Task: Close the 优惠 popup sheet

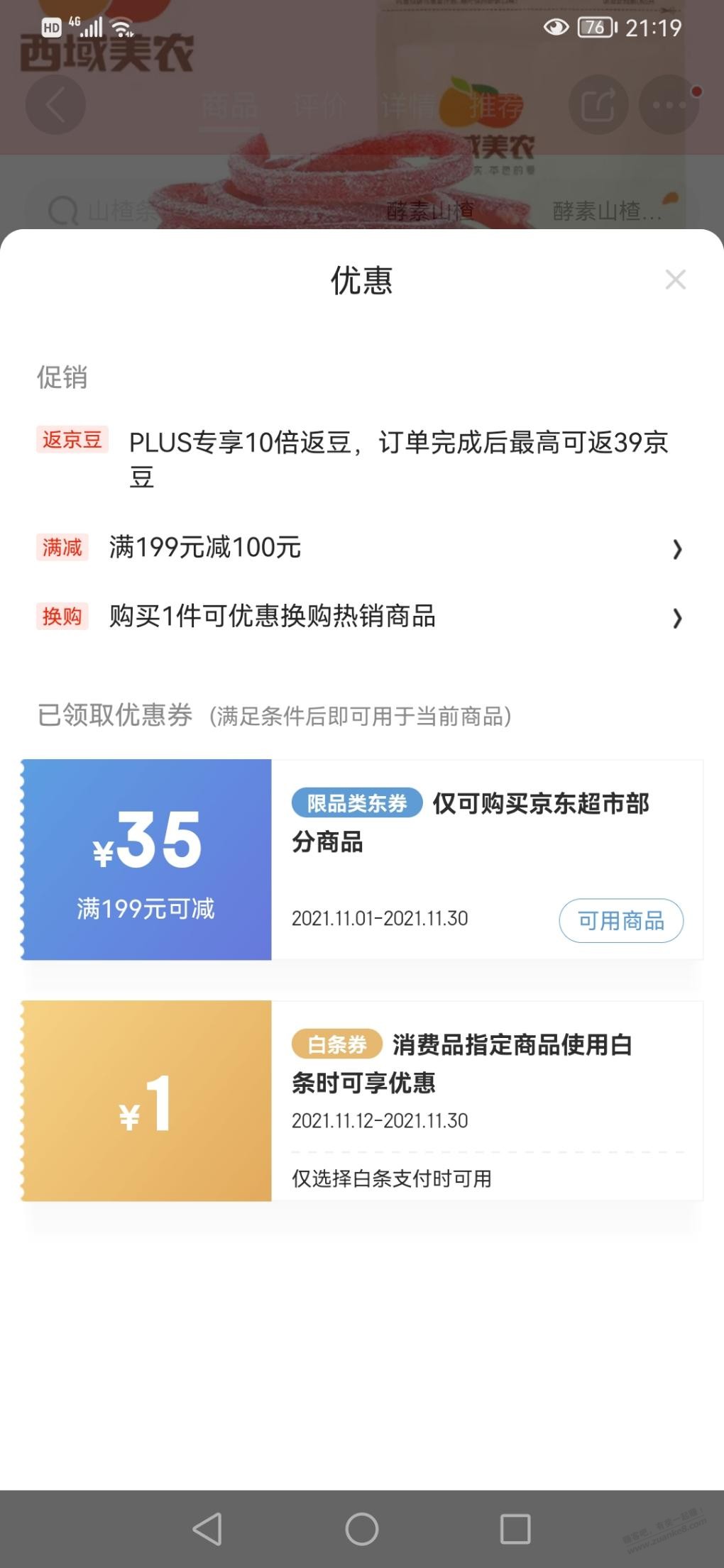Action: click(675, 280)
